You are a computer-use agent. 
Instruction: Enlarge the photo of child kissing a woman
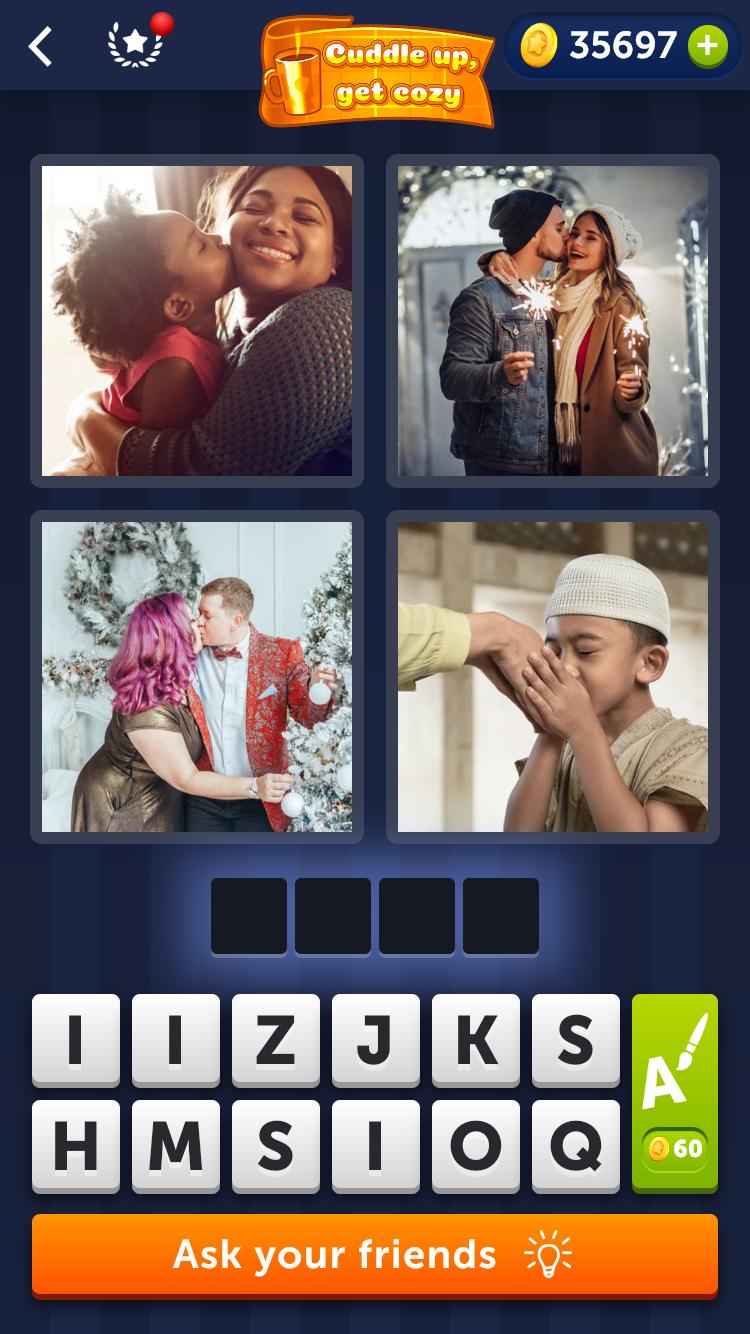[x=197, y=321]
